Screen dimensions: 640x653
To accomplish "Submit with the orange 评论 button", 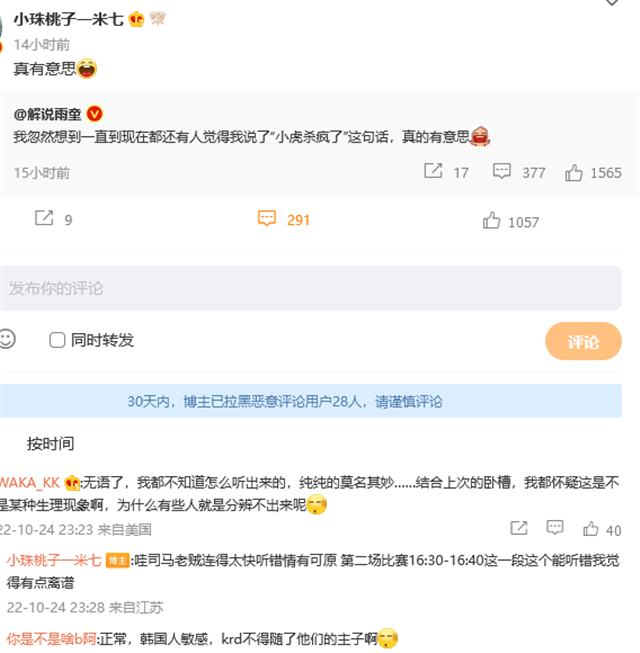I will (583, 342).
